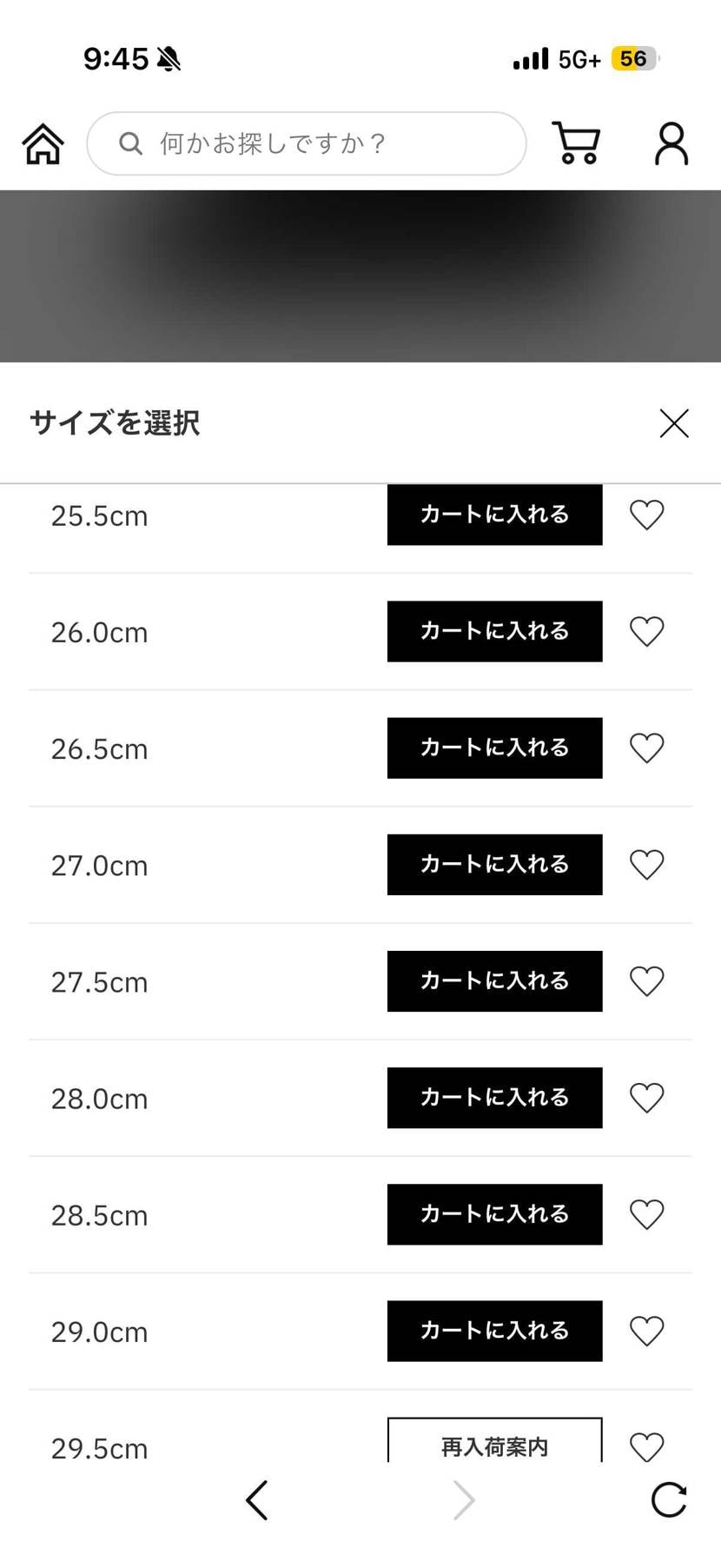Open the shopping cart icon
The width and height of the screenshot is (721, 1568).
(x=577, y=143)
